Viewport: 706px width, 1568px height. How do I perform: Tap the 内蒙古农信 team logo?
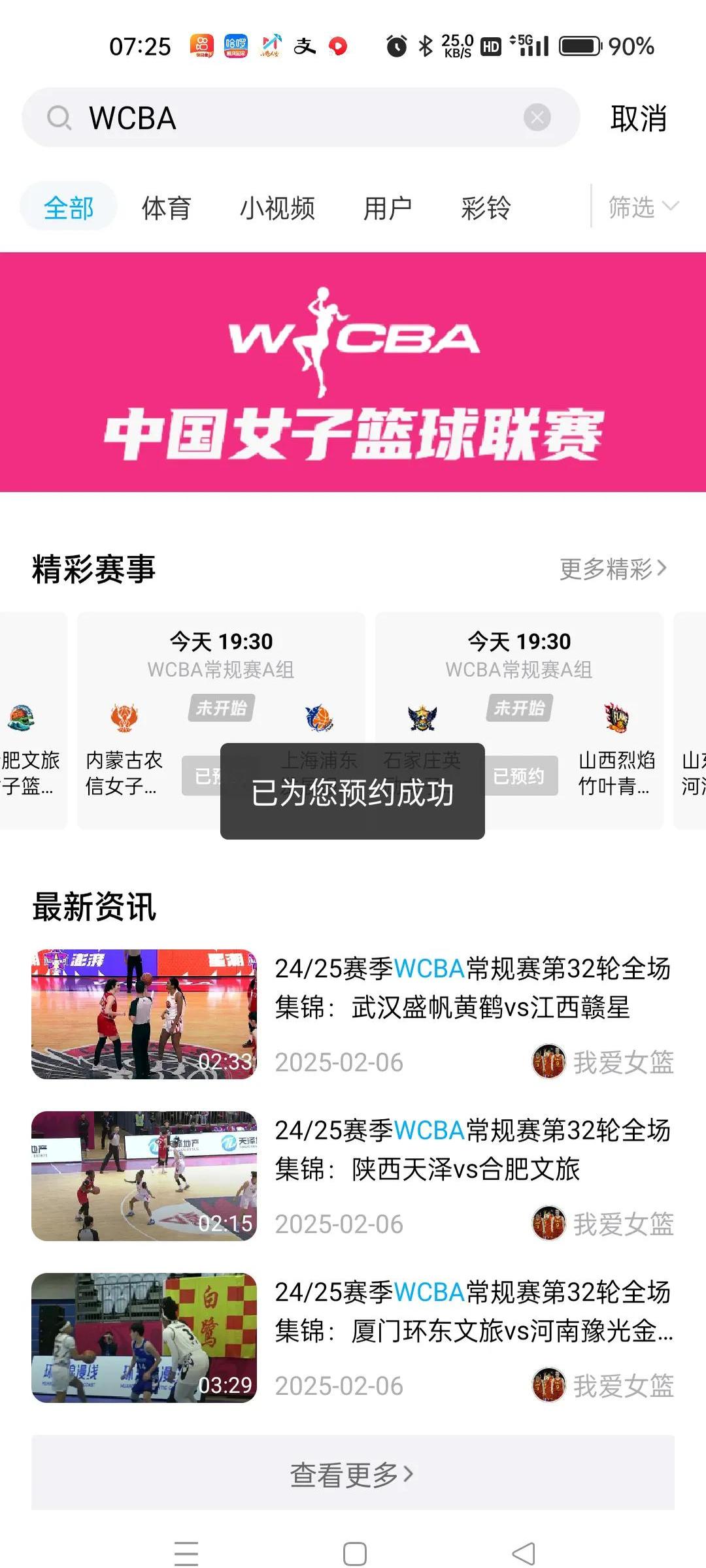click(x=126, y=717)
